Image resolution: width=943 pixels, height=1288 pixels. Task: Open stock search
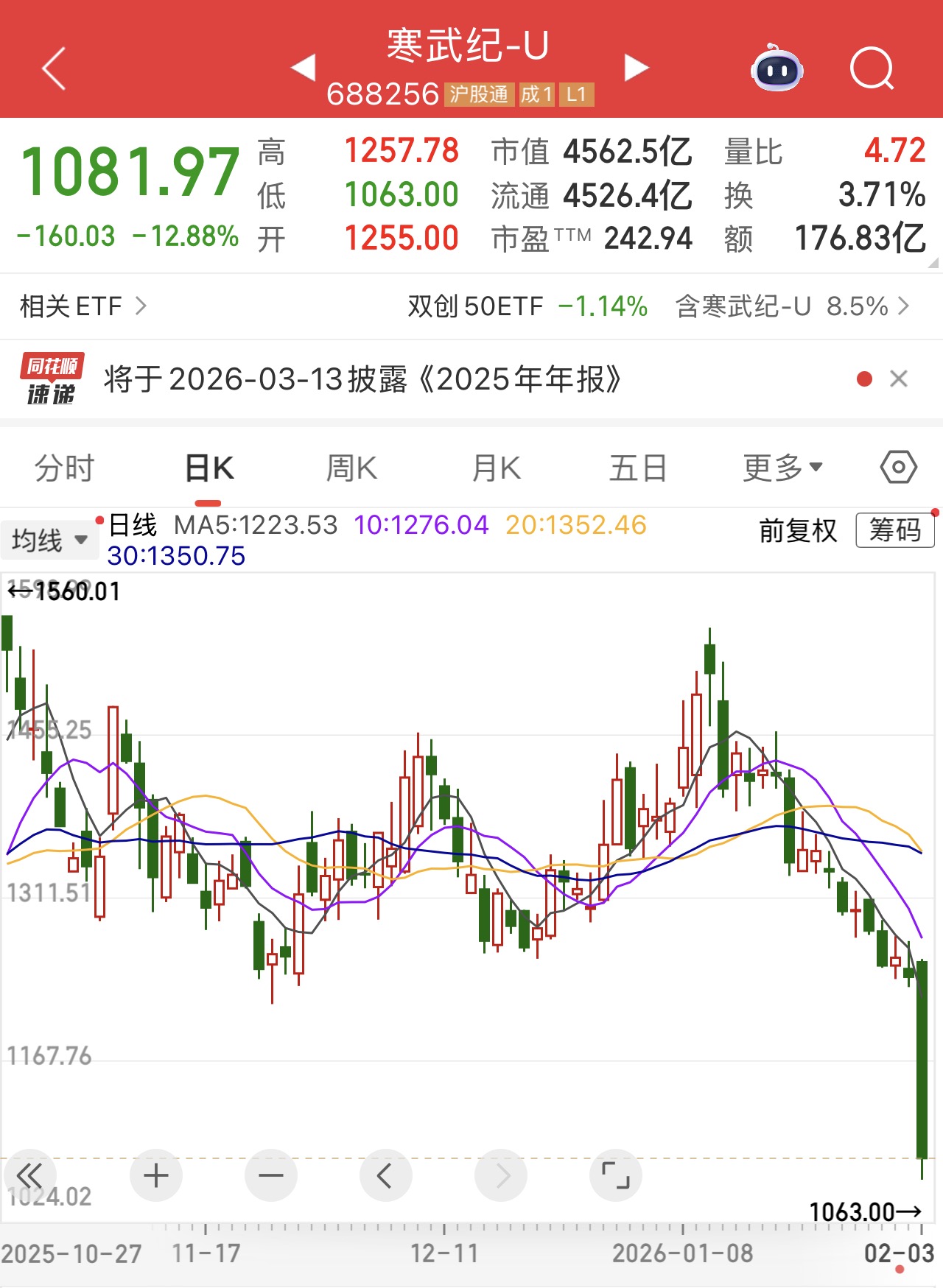point(872,68)
